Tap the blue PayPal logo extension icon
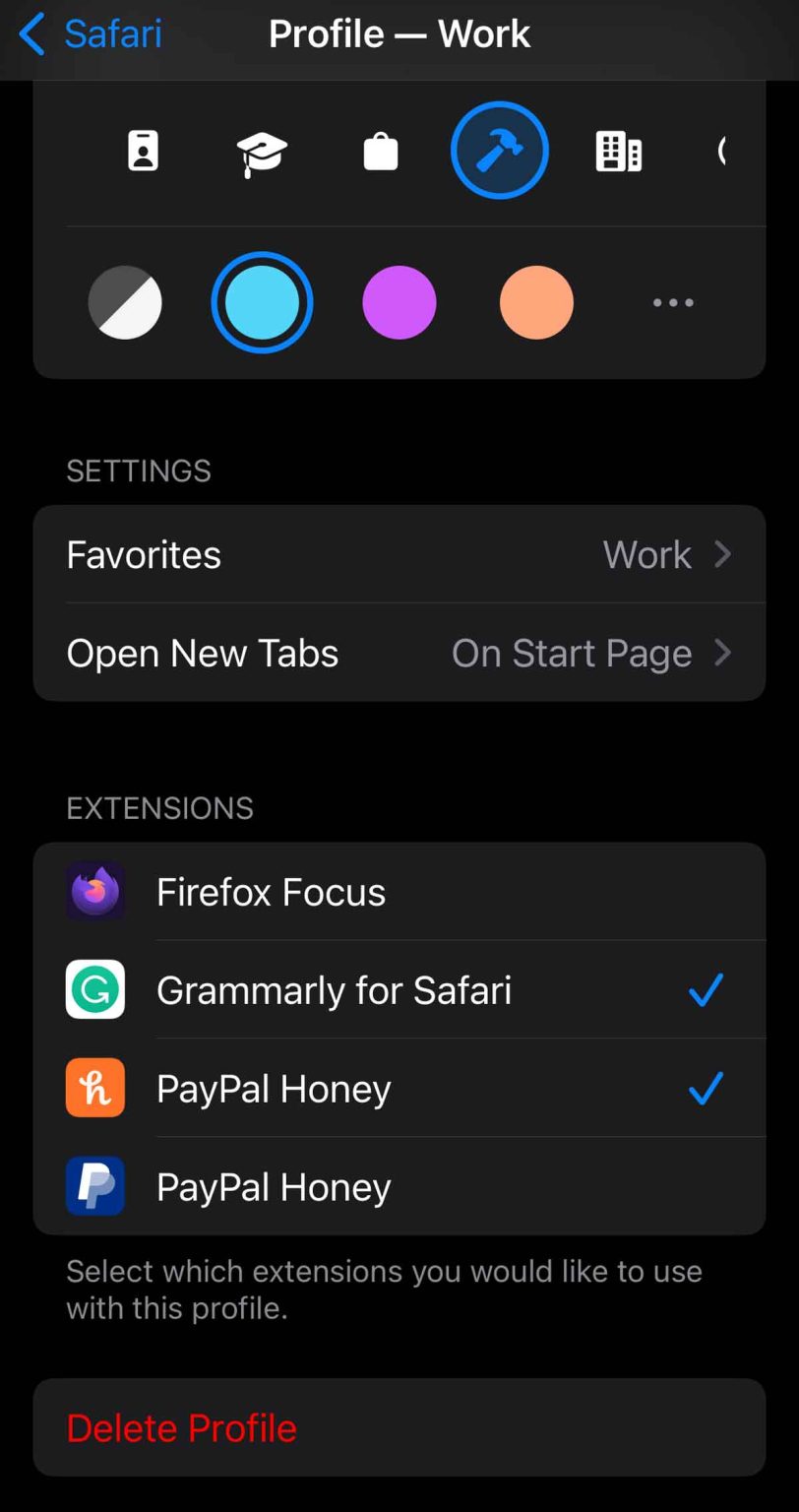The height and width of the screenshot is (1512, 799). coord(95,1186)
